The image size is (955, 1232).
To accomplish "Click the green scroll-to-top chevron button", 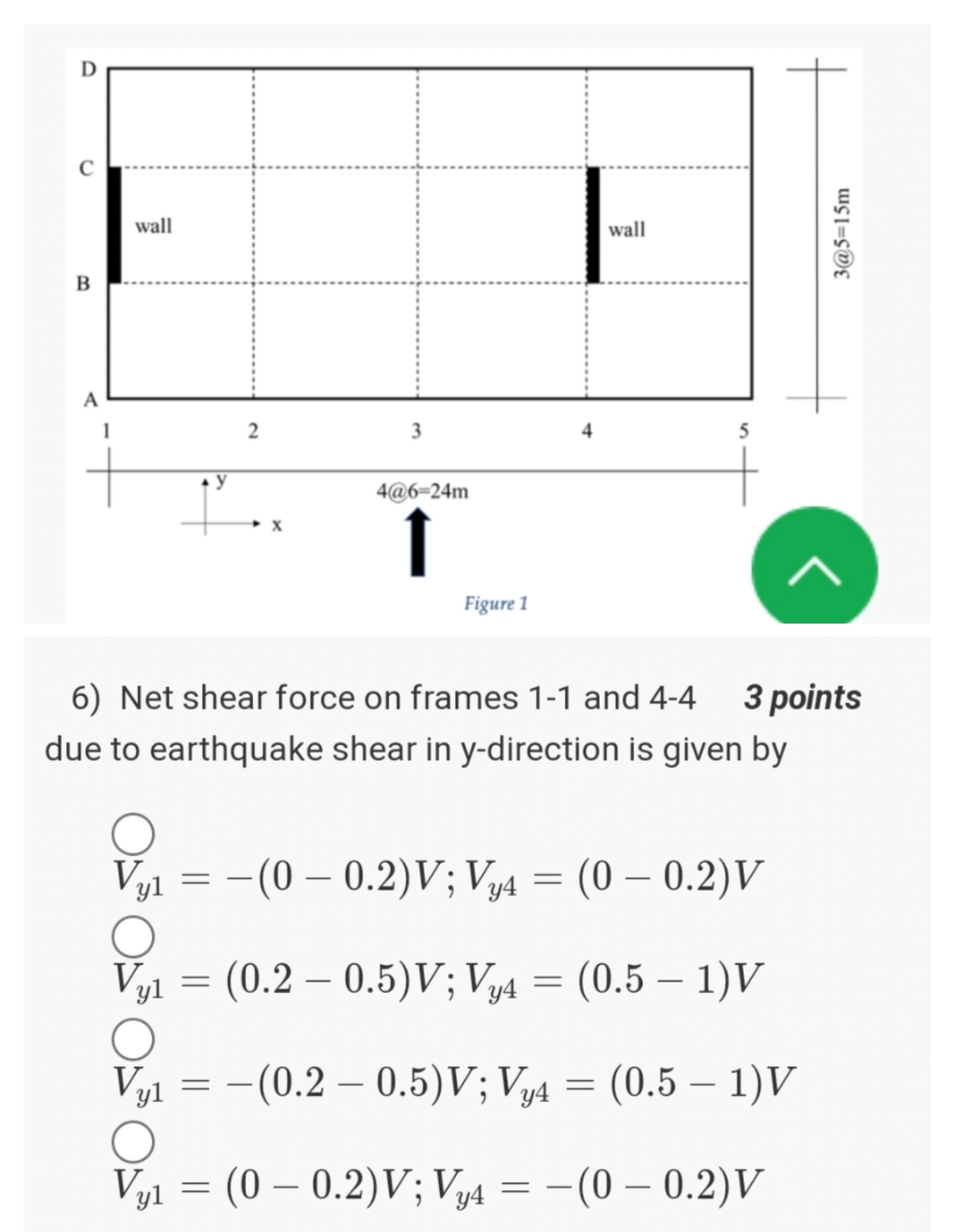I will 815,567.
